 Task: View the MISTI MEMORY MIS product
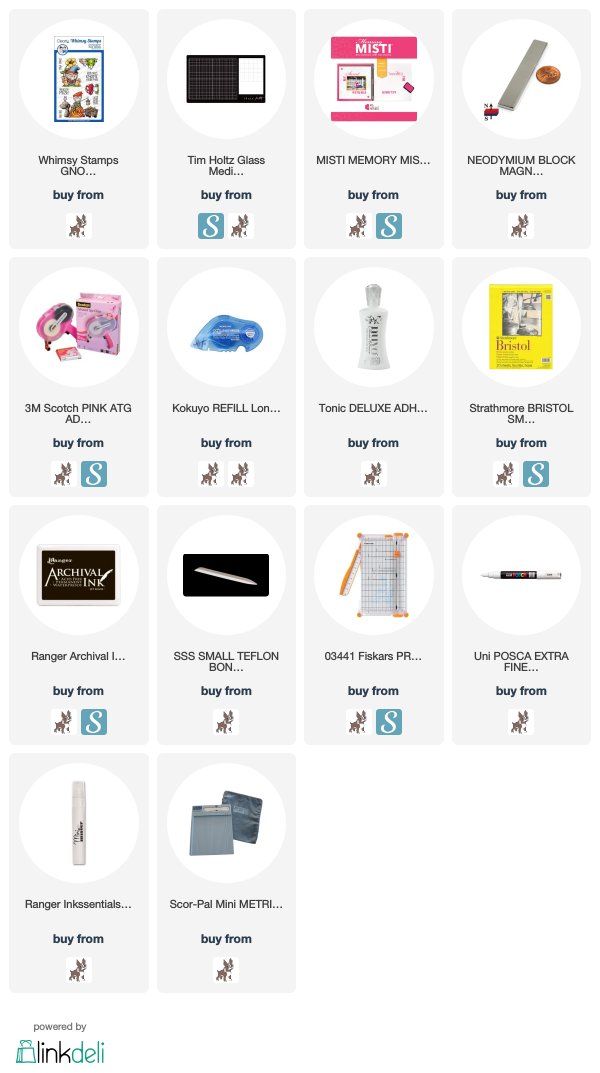(x=374, y=129)
